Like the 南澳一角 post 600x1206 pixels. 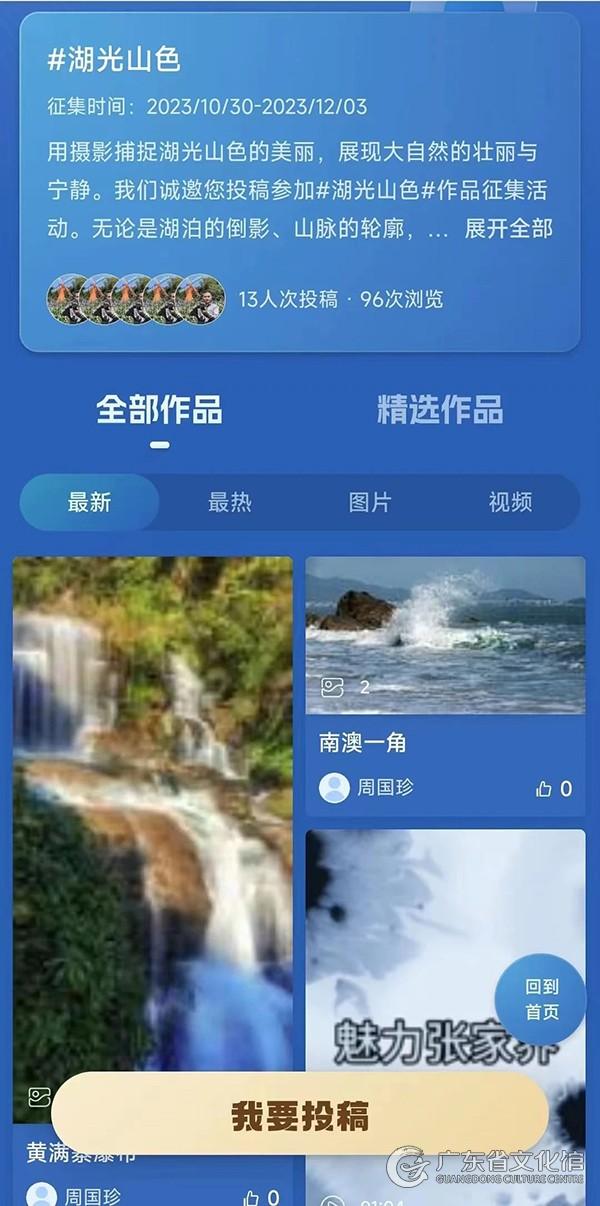(553, 788)
